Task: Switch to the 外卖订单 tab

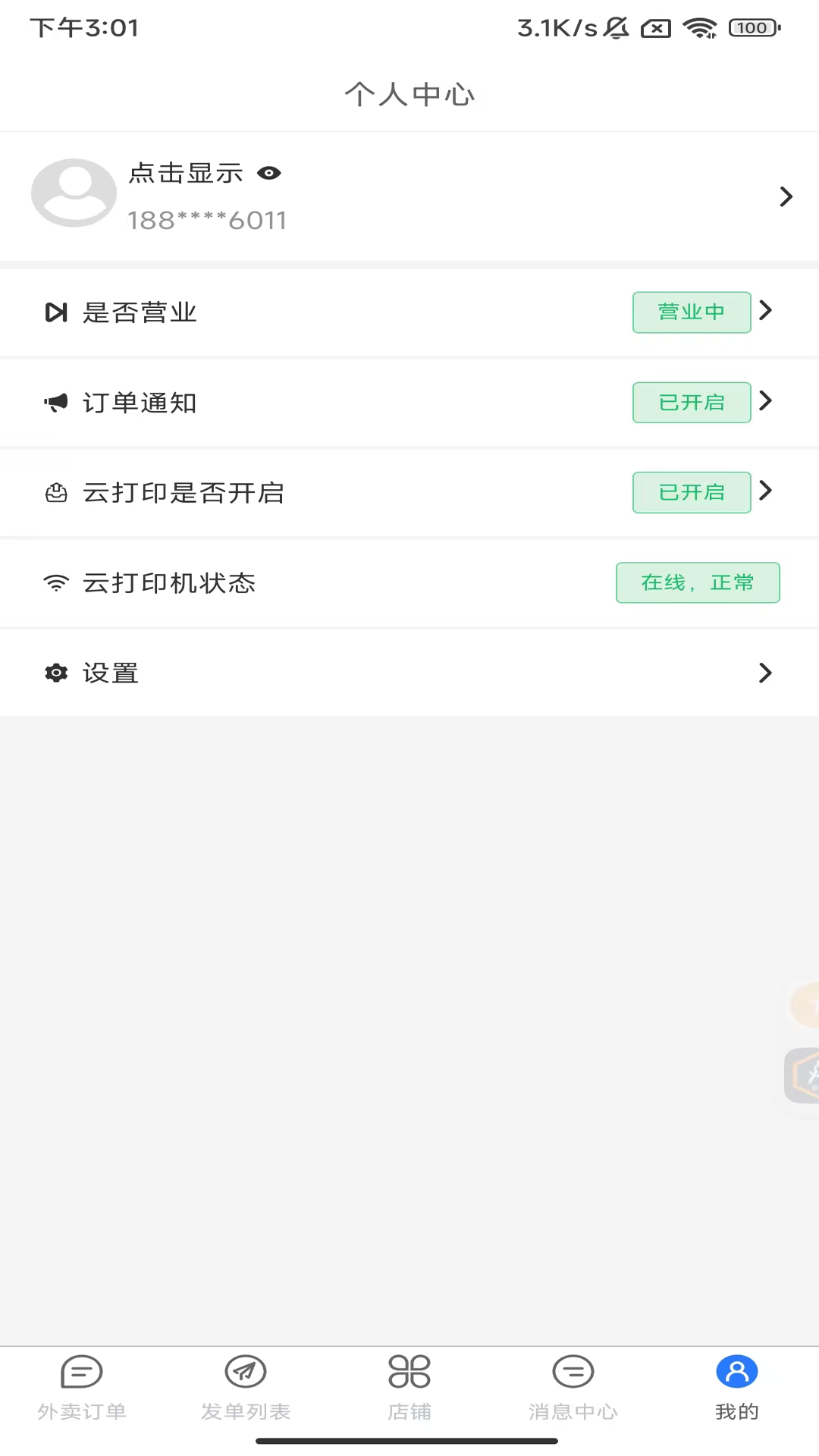Action: tap(82, 1388)
